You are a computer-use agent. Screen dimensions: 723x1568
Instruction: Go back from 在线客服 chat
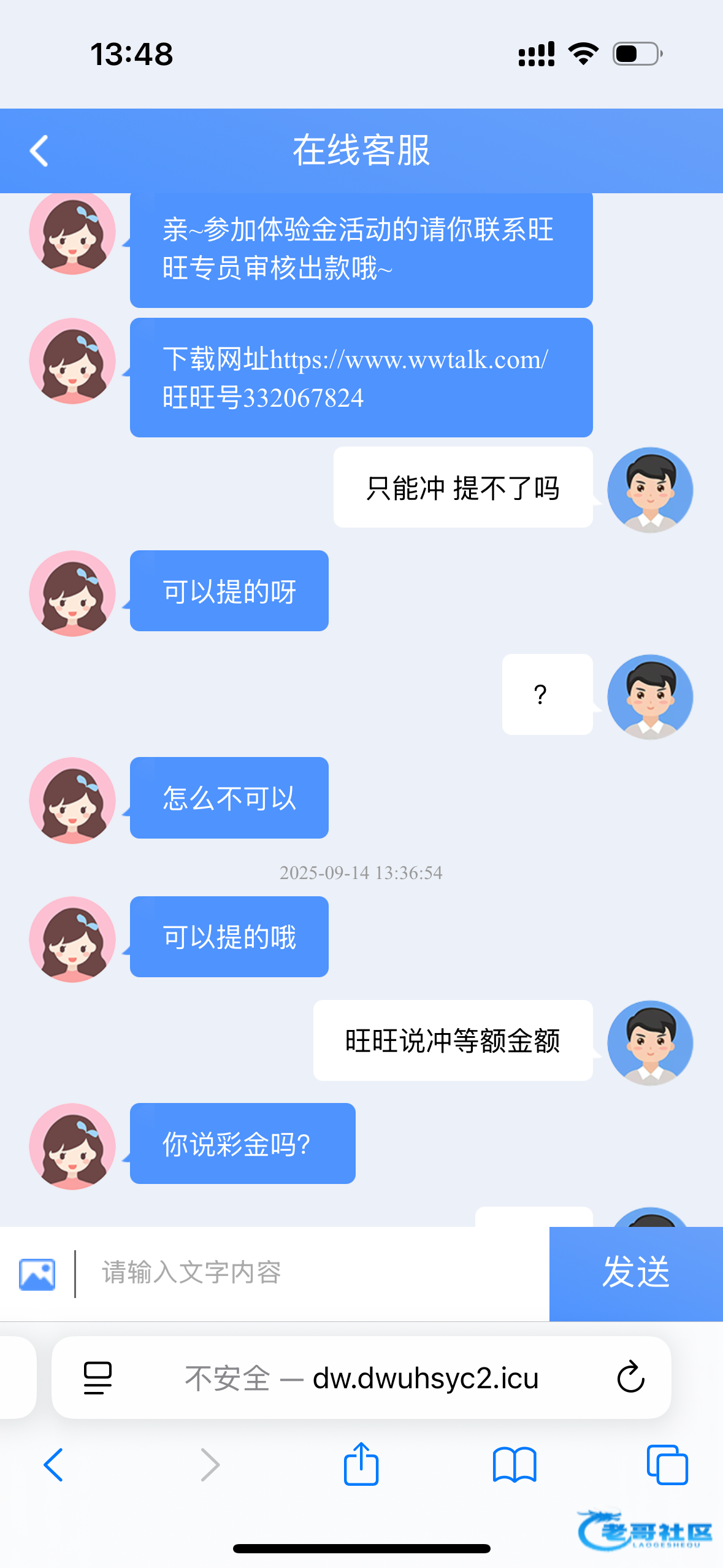(x=39, y=151)
